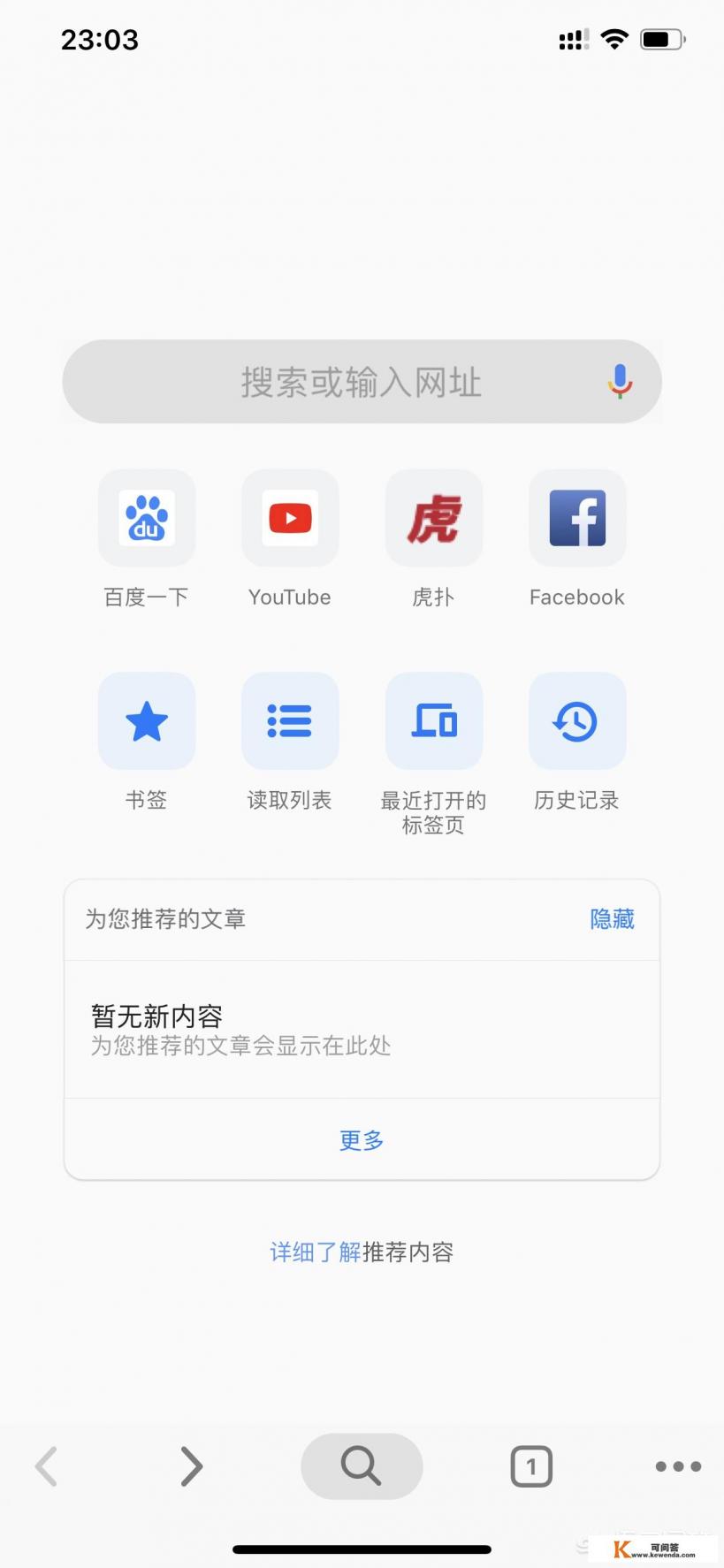Tap 更多 to load more articles
Viewport: 724px width, 1568px height.
tap(362, 1140)
